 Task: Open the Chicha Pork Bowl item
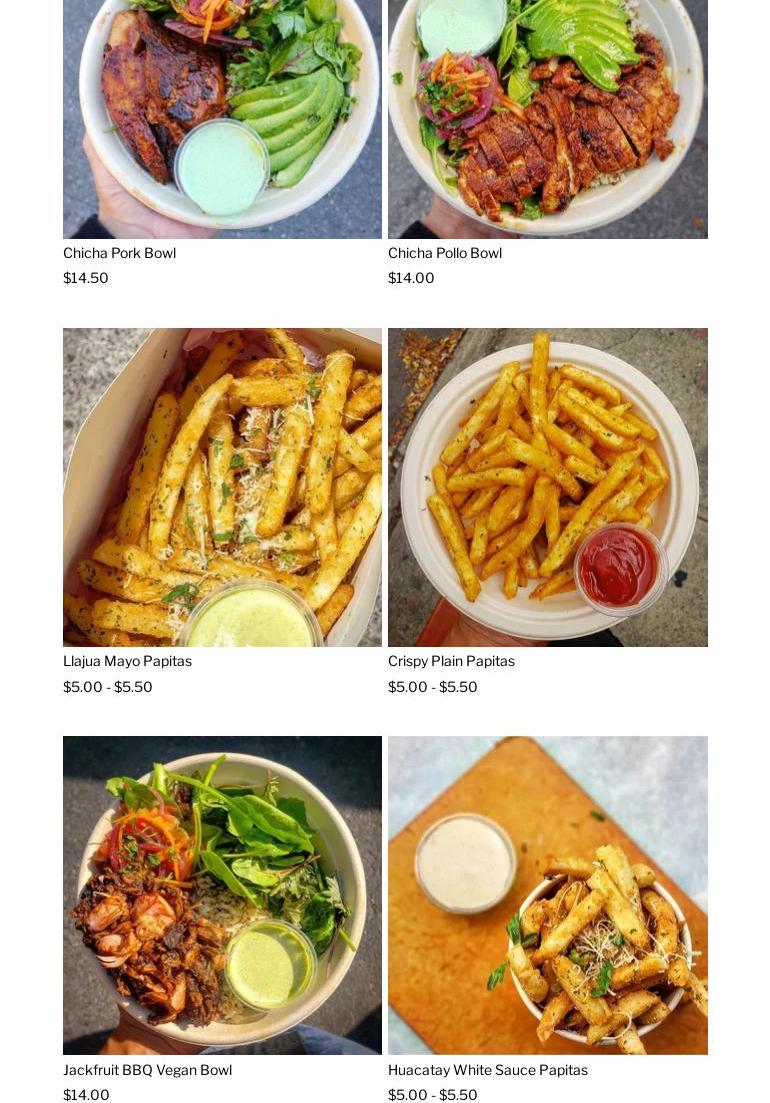[x=119, y=253]
